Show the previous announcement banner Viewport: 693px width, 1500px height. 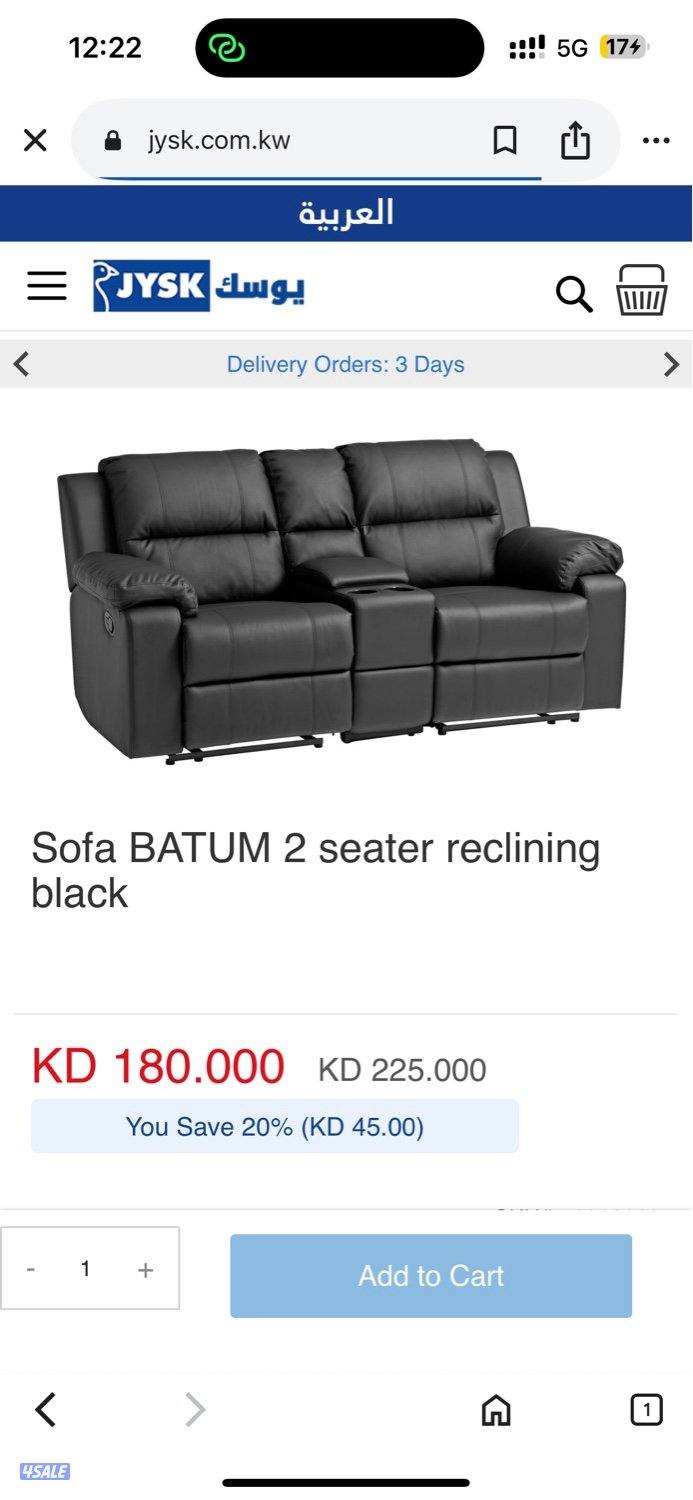pos(21,364)
